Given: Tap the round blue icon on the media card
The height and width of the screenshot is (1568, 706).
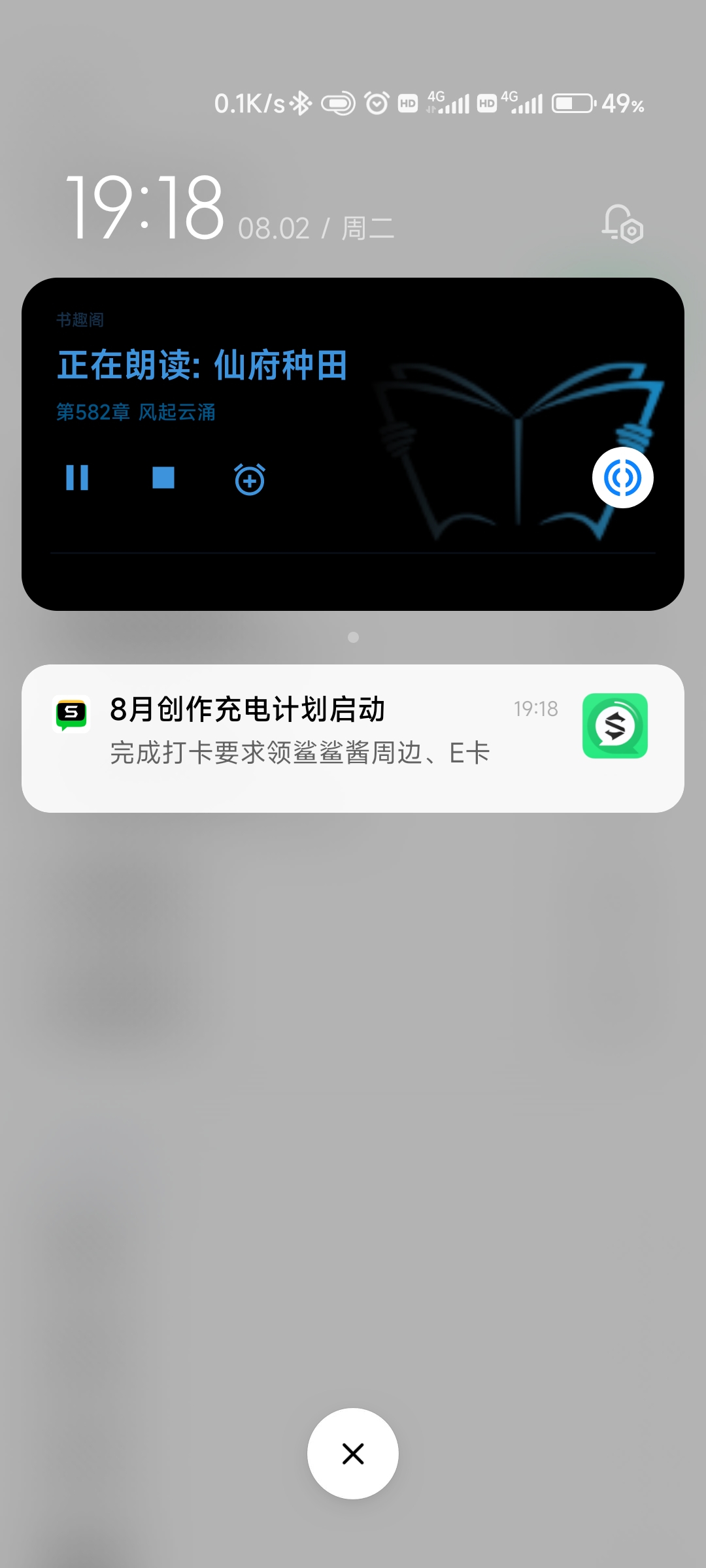Looking at the screenshot, I should (622, 478).
